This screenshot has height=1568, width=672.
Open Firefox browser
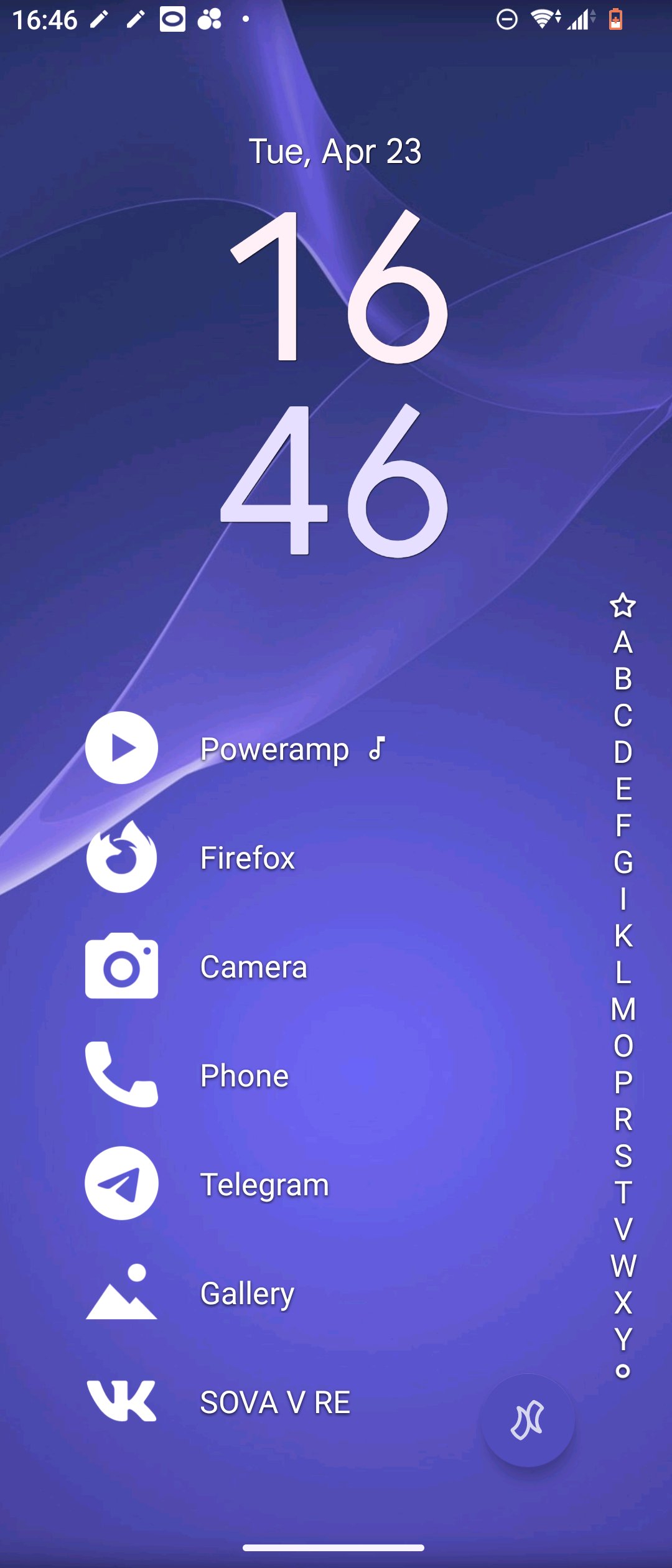(248, 857)
